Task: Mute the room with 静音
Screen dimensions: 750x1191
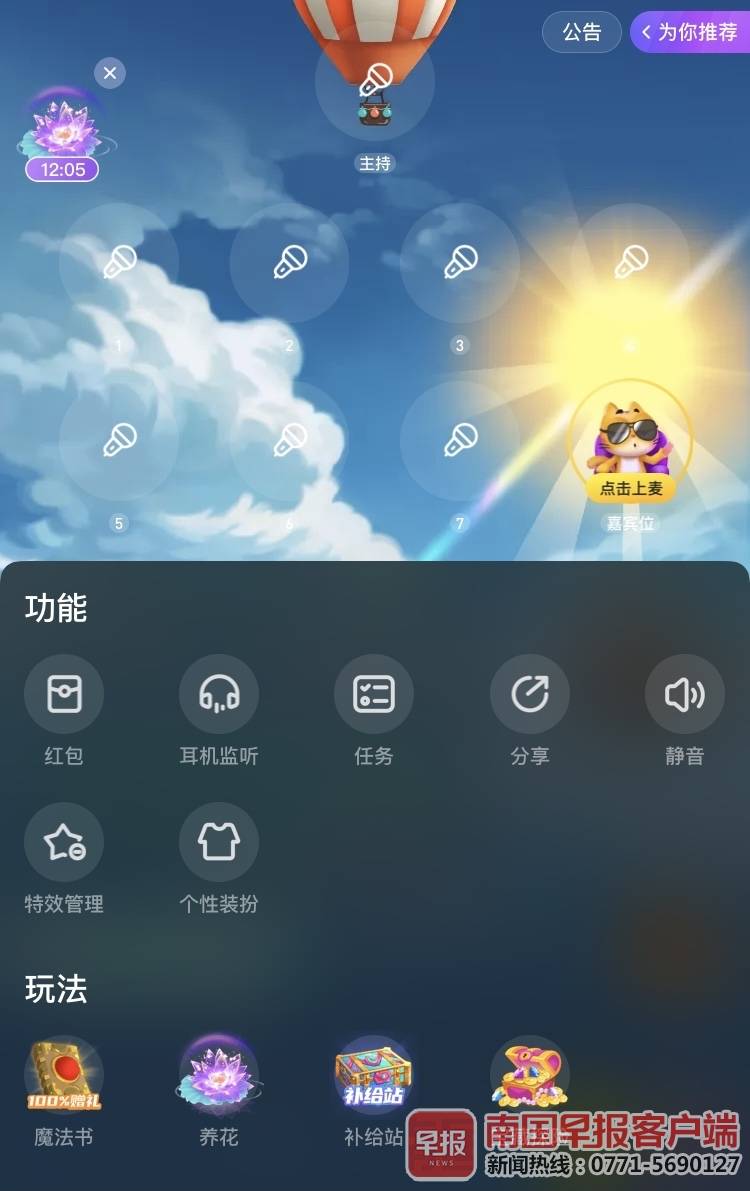Action: point(685,694)
